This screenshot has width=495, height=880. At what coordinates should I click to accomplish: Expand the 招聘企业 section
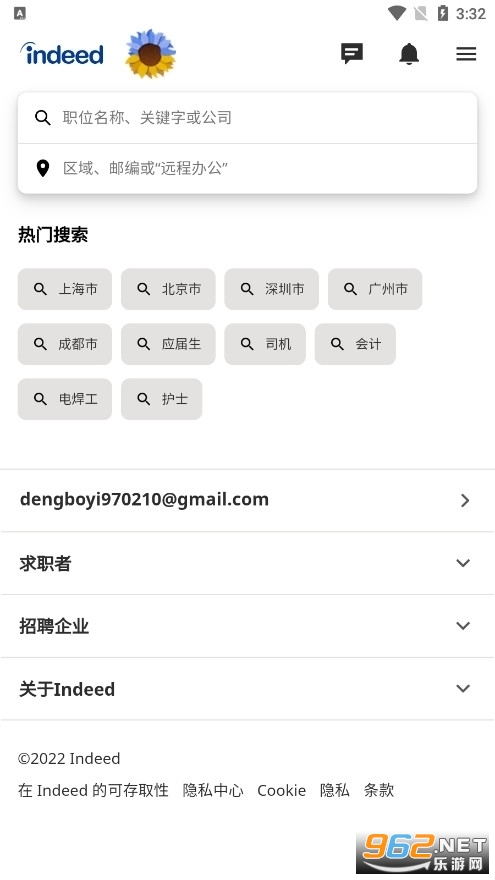(248, 626)
